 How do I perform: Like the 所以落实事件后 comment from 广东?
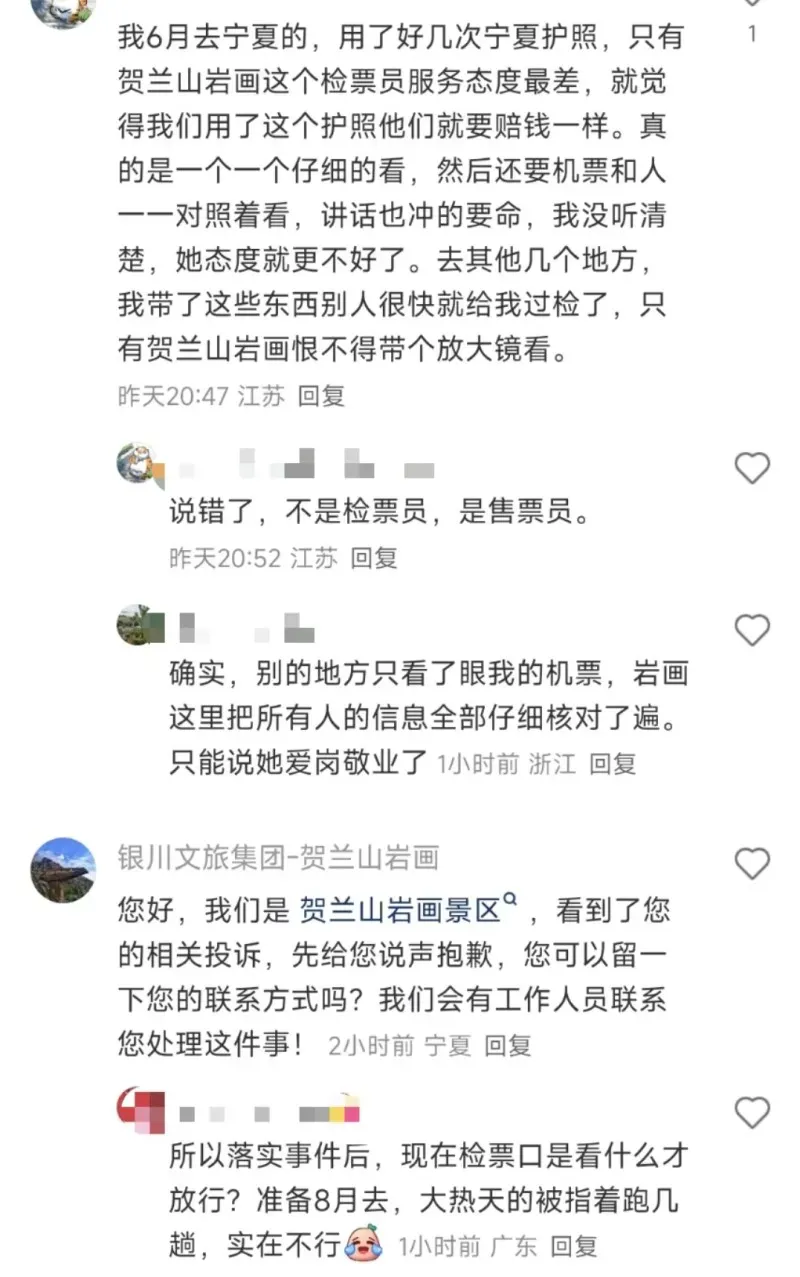pos(752,1112)
